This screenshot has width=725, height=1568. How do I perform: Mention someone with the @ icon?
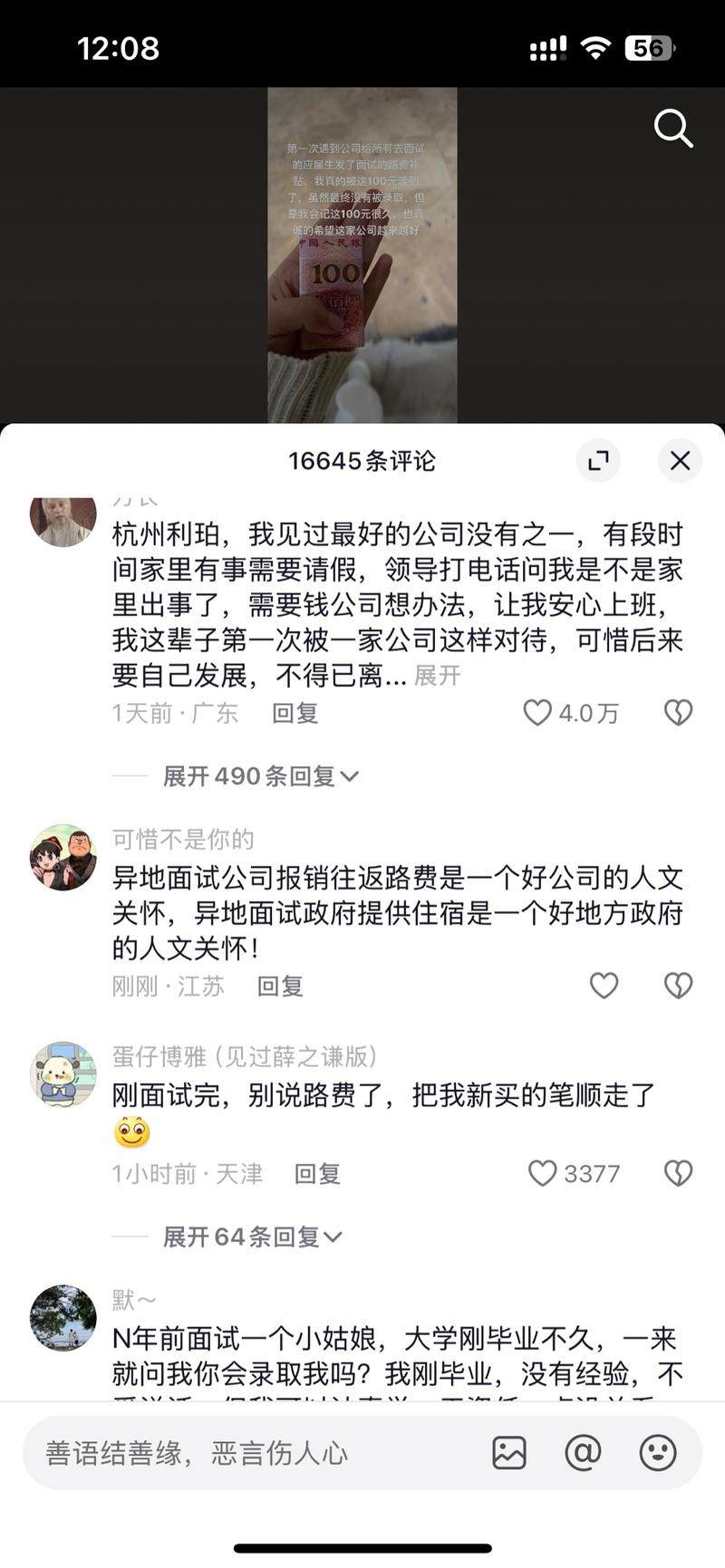(x=583, y=1453)
